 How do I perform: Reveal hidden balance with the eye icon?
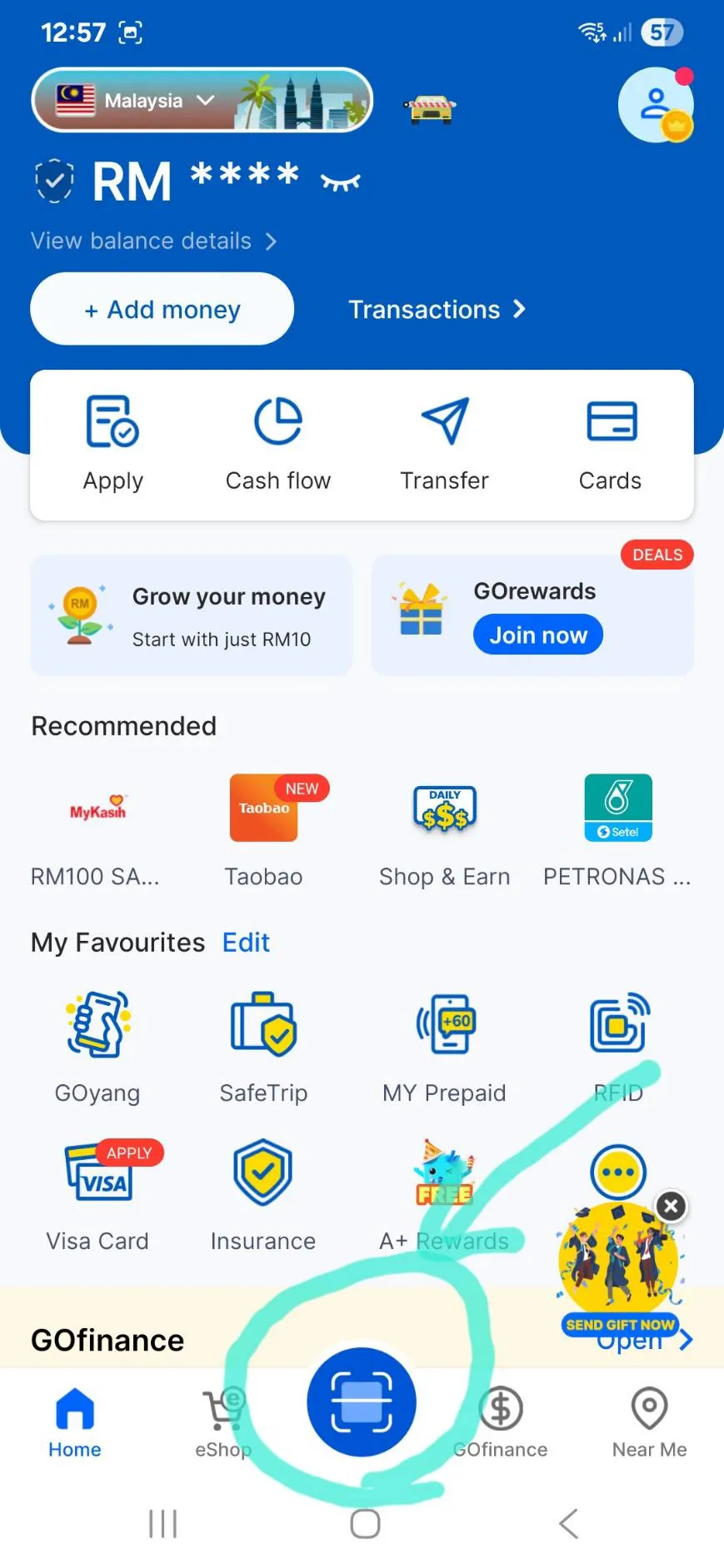click(x=341, y=182)
